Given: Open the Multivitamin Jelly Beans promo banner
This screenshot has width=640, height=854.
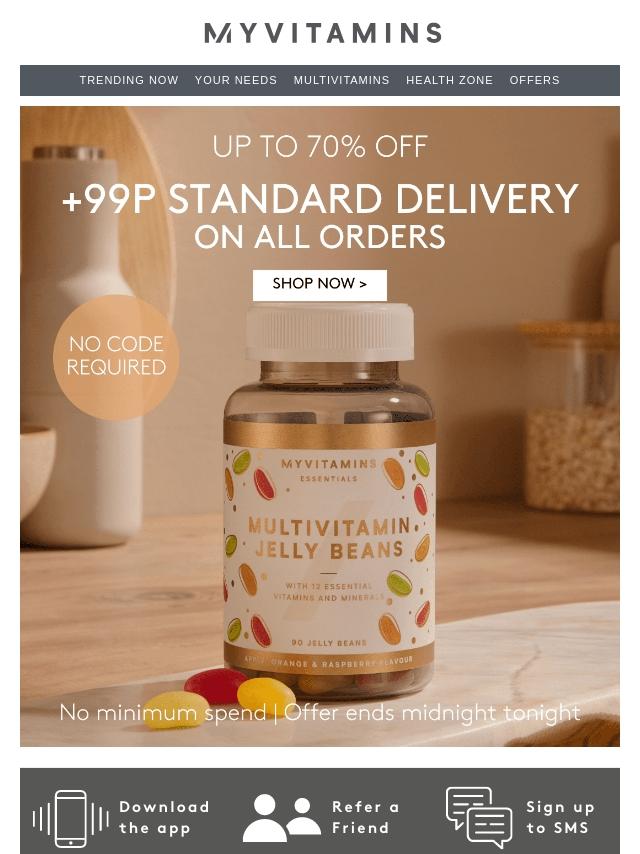Looking at the screenshot, I should tap(320, 426).
